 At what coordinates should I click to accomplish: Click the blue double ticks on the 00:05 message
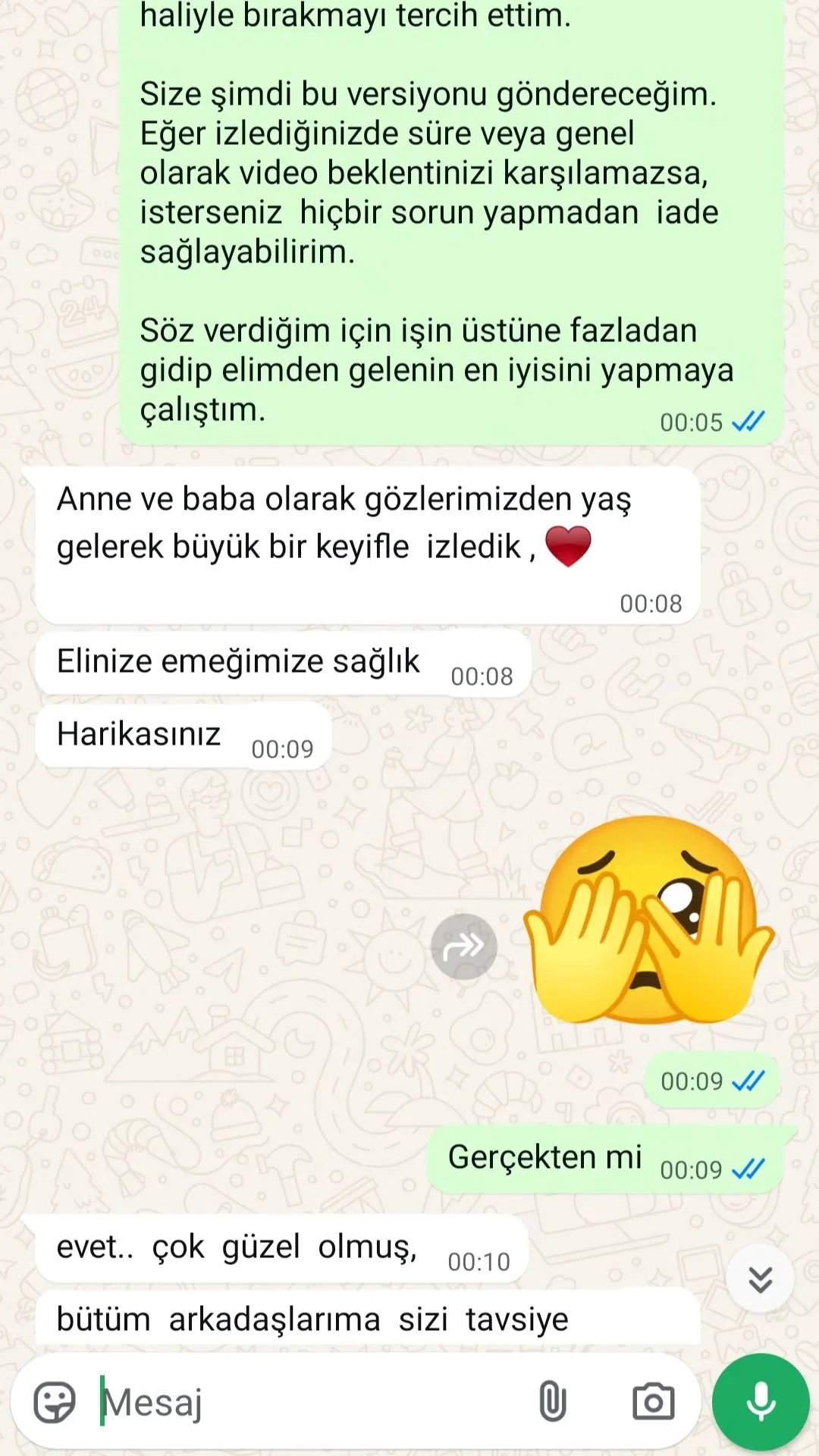(748, 422)
